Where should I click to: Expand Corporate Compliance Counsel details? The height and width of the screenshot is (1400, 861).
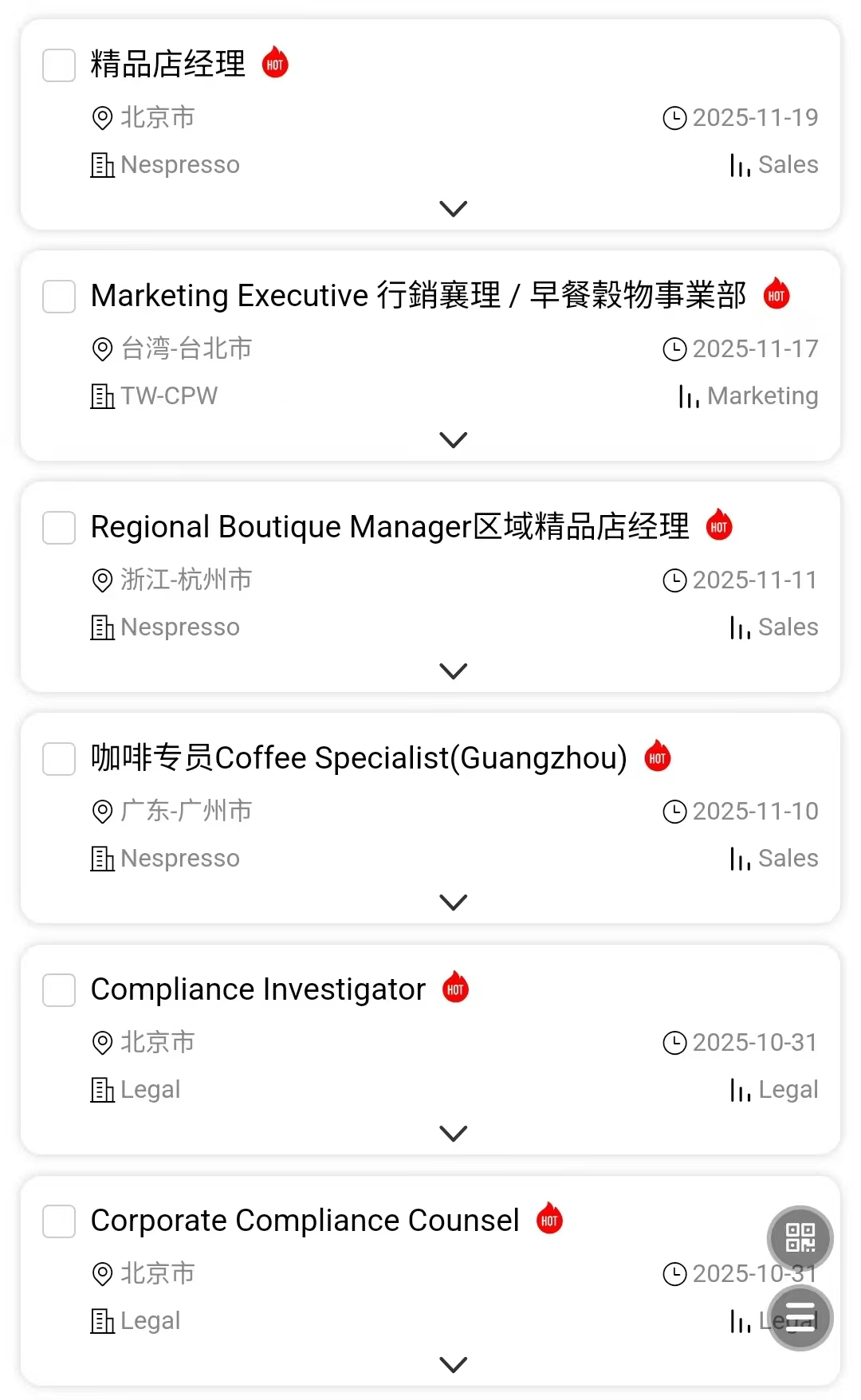tap(453, 1365)
